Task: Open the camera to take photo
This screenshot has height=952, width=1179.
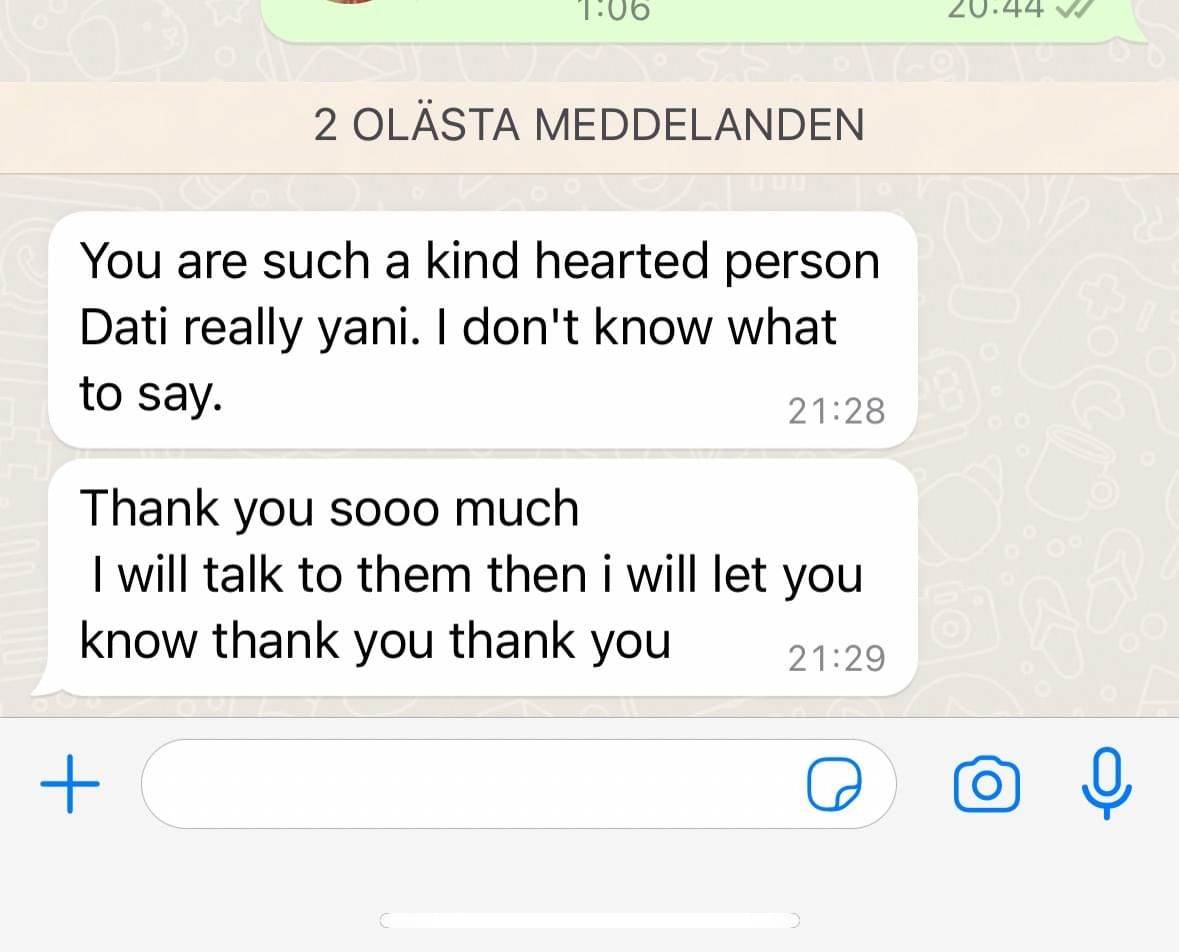Action: [986, 785]
